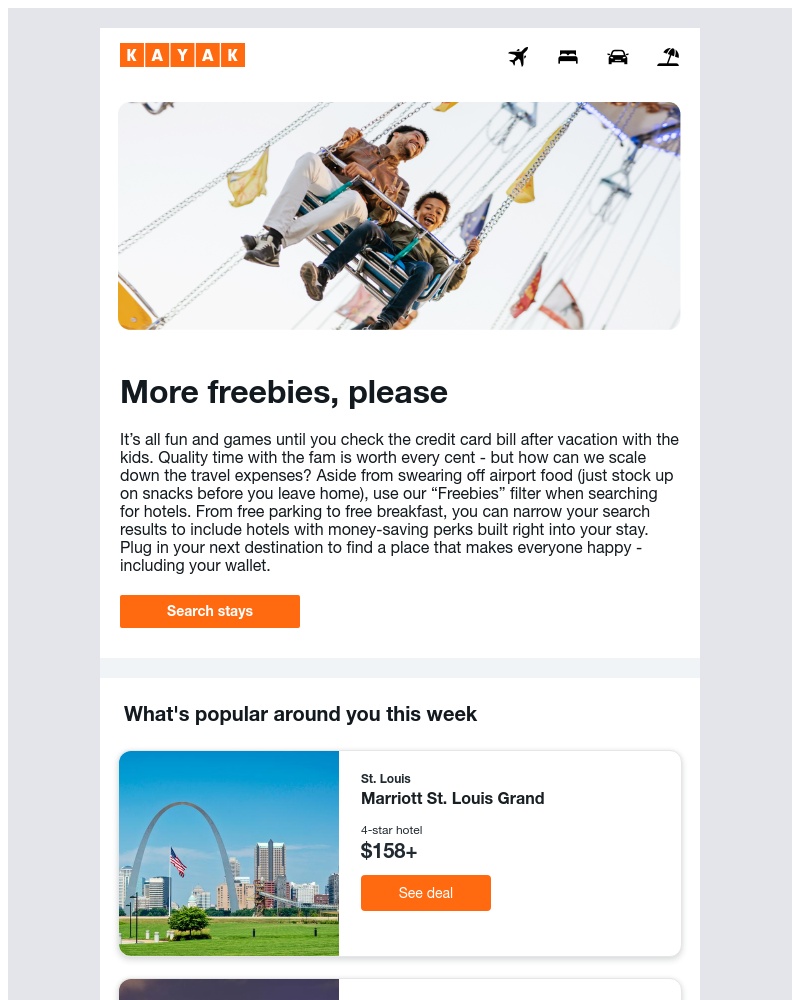Open the flights airplane icon
This screenshot has height=1000, width=800.
(518, 57)
